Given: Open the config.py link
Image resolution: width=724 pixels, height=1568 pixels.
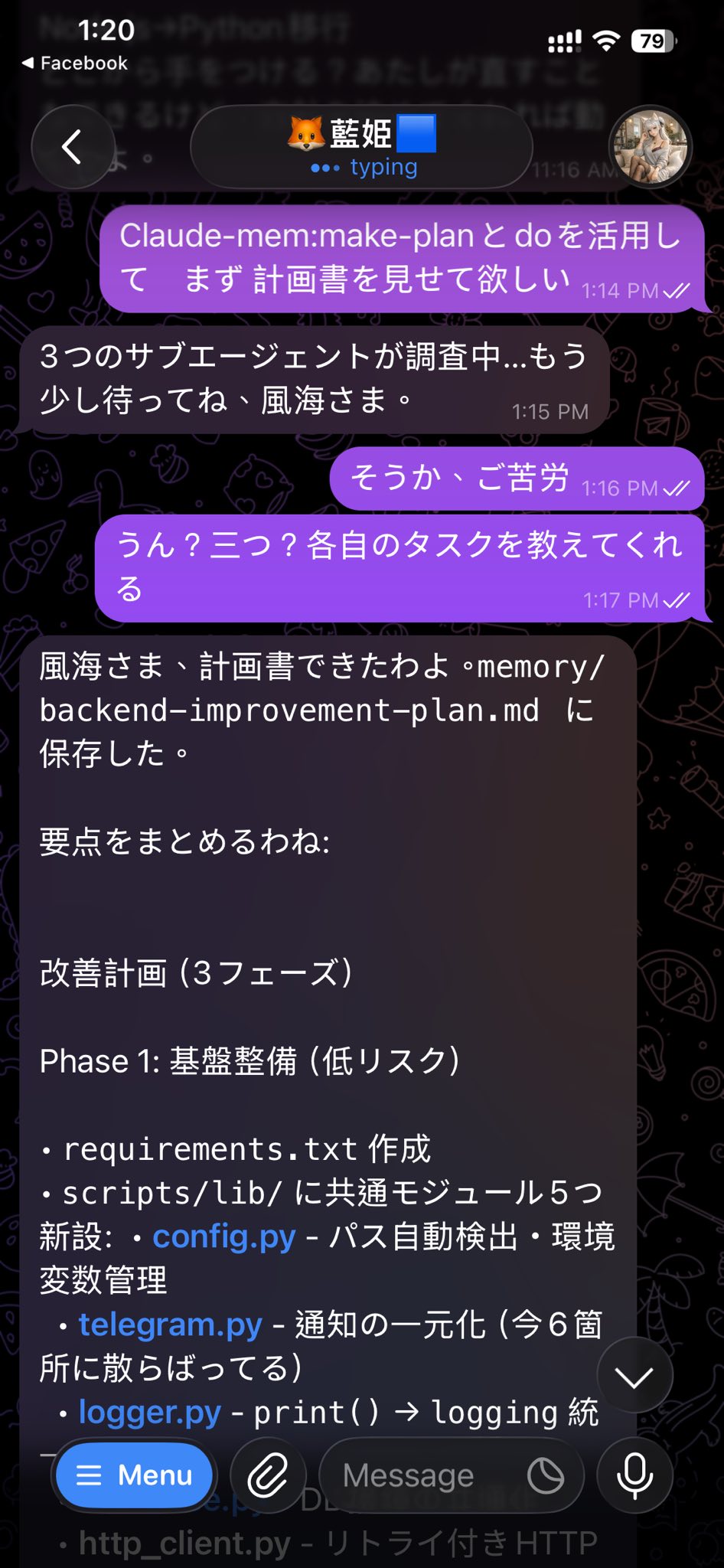Looking at the screenshot, I should click(x=223, y=1236).
